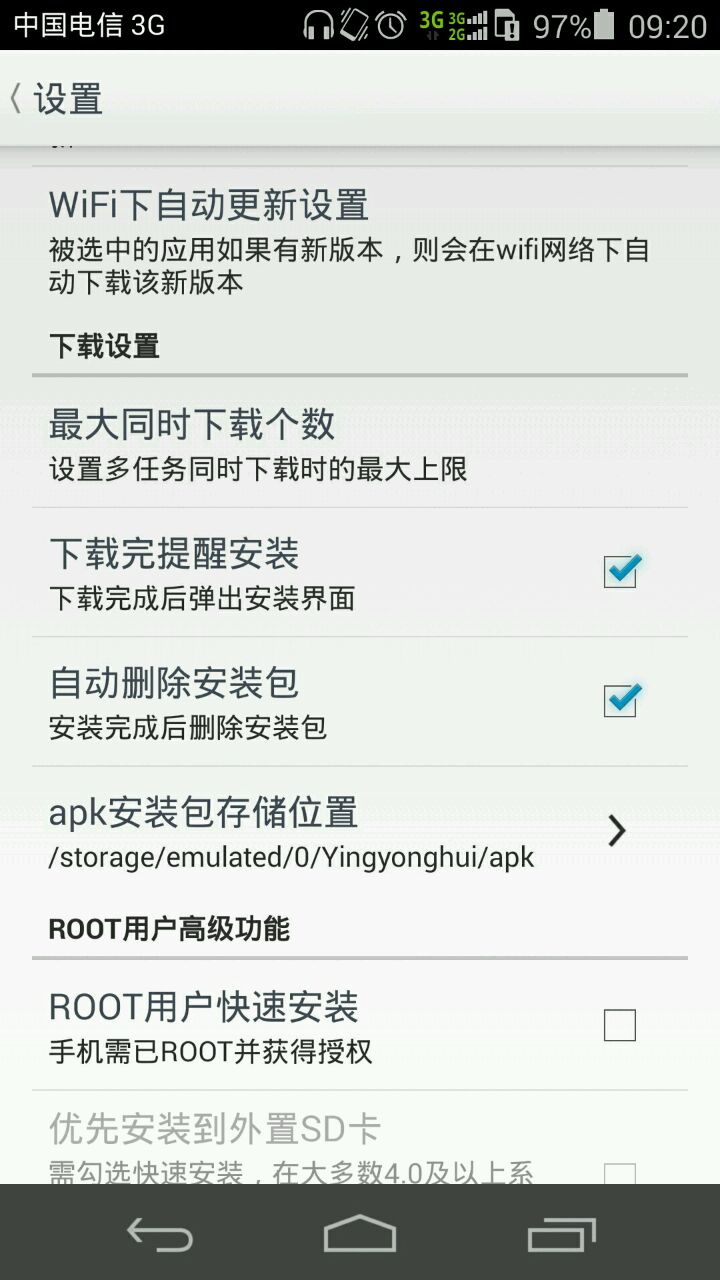Tap the system home button
Image resolution: width=720 pixels, height=1280 pixels.
pyautogui.click(x=360, y=1234)
